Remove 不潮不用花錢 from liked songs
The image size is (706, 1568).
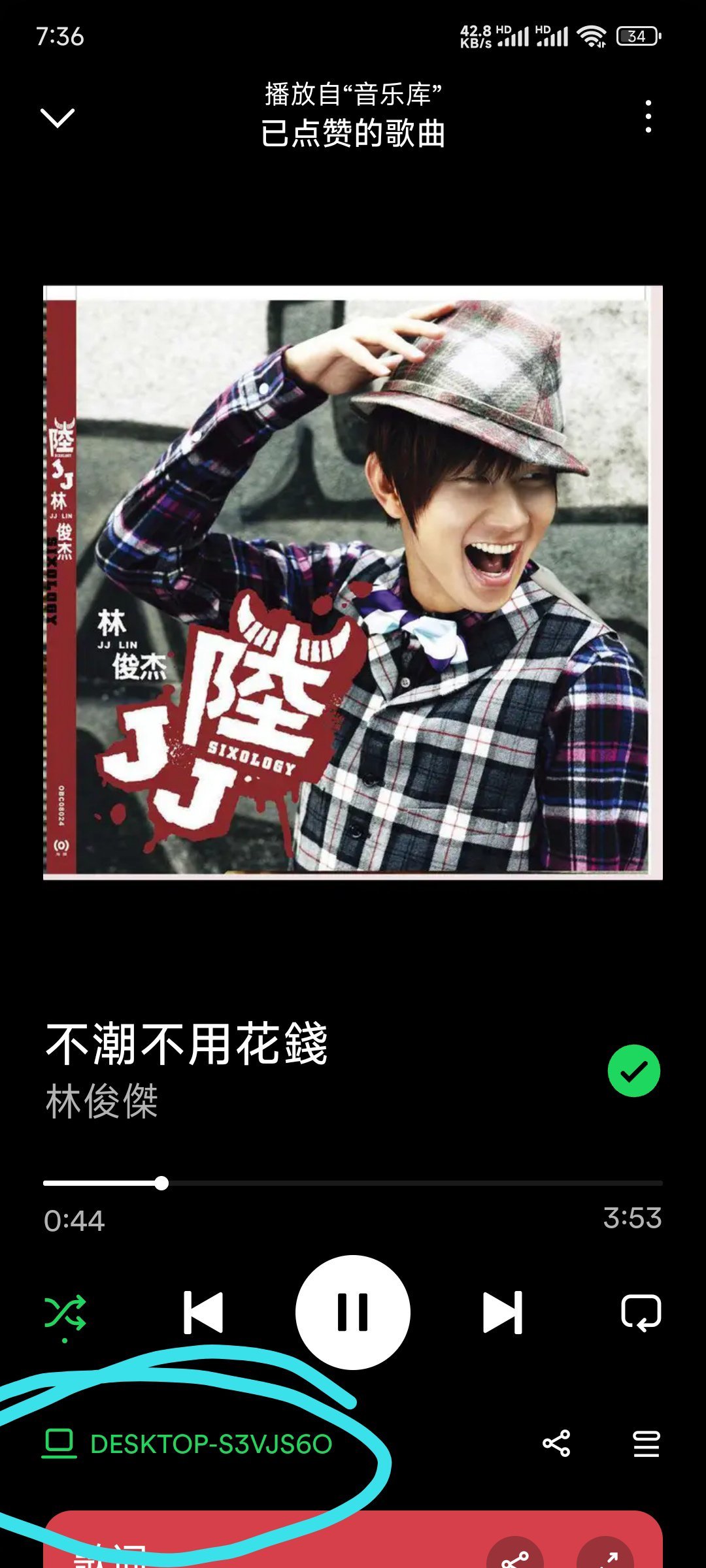click(x=633, y=1071)
